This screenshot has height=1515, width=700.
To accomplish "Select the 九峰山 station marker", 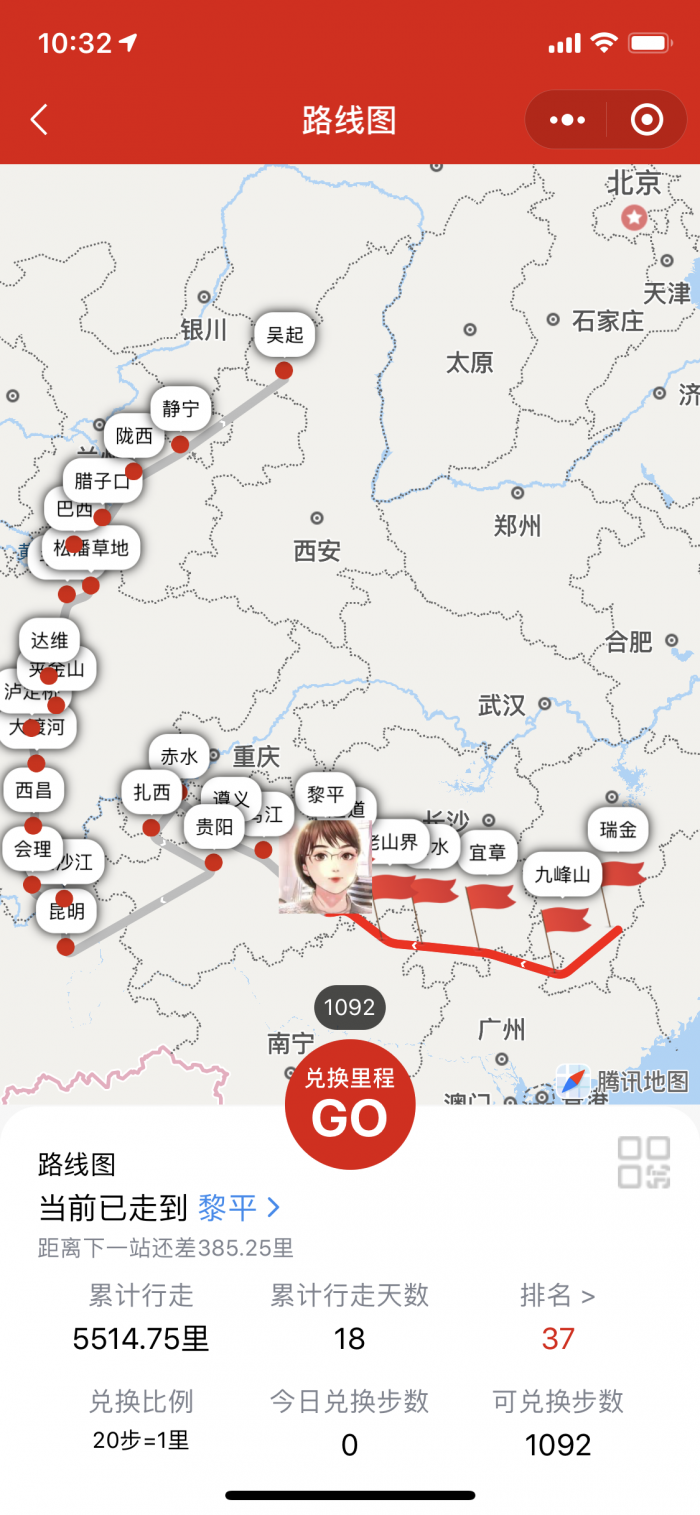I will point(563,876).
